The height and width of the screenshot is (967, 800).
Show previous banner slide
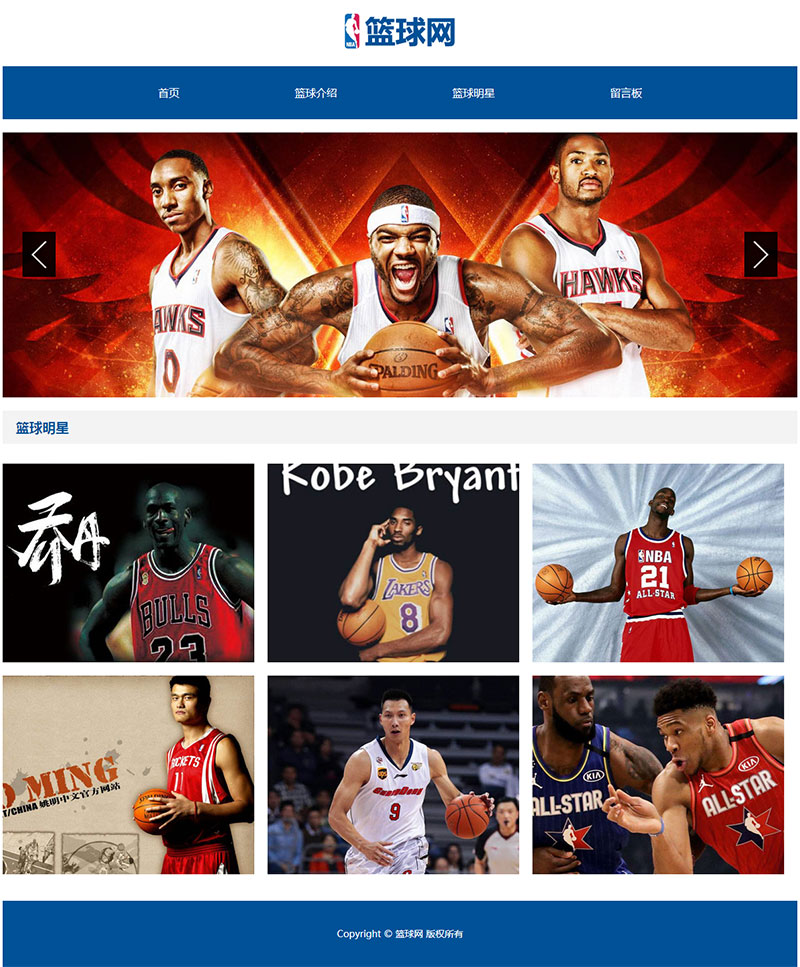(39, 255)
